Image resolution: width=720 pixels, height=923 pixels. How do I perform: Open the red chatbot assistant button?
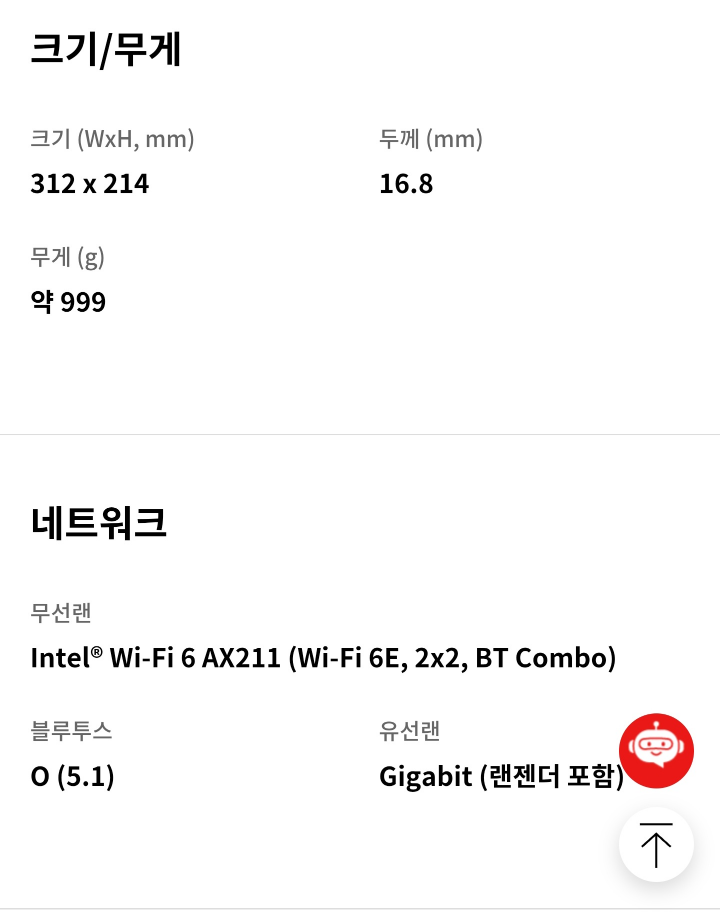click(656, 751)
